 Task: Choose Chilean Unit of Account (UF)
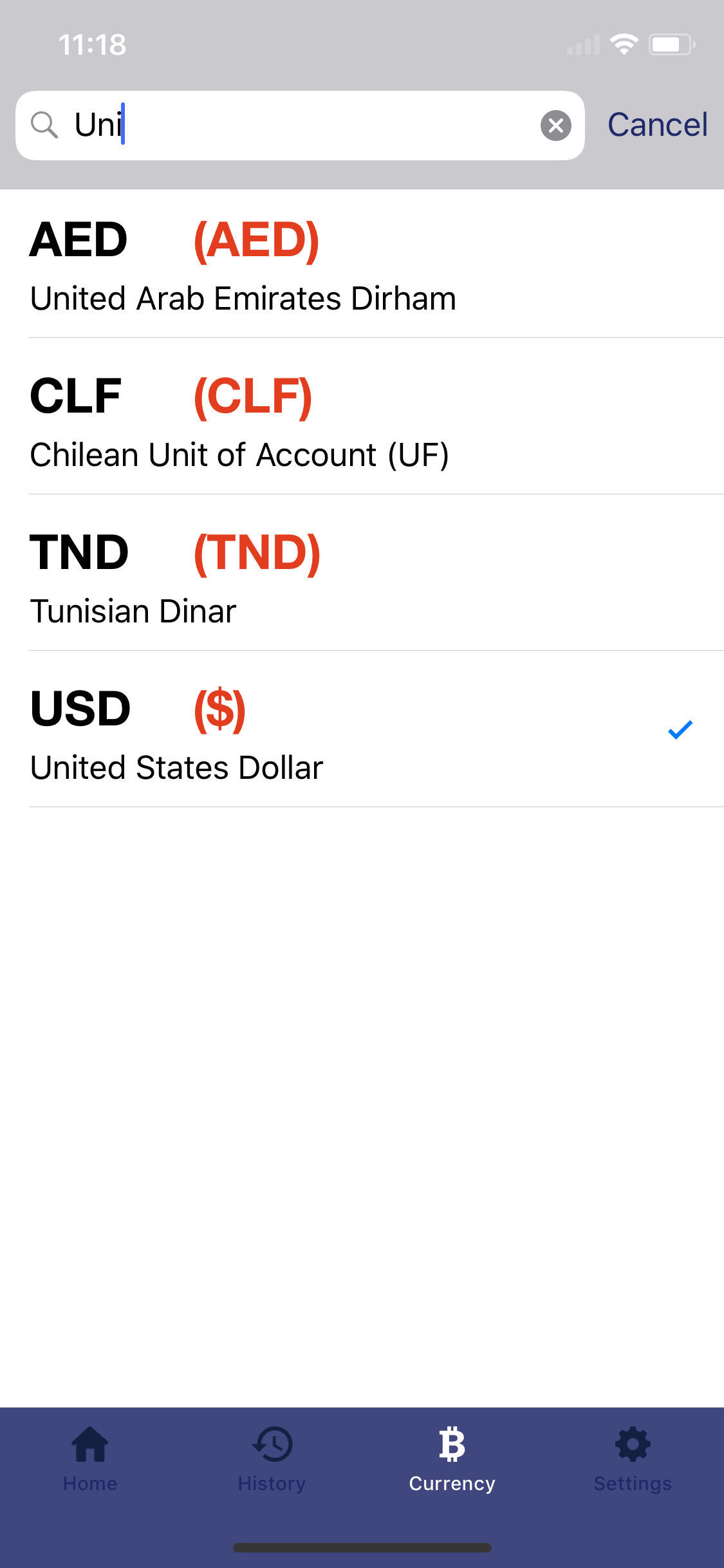point(362,416)
